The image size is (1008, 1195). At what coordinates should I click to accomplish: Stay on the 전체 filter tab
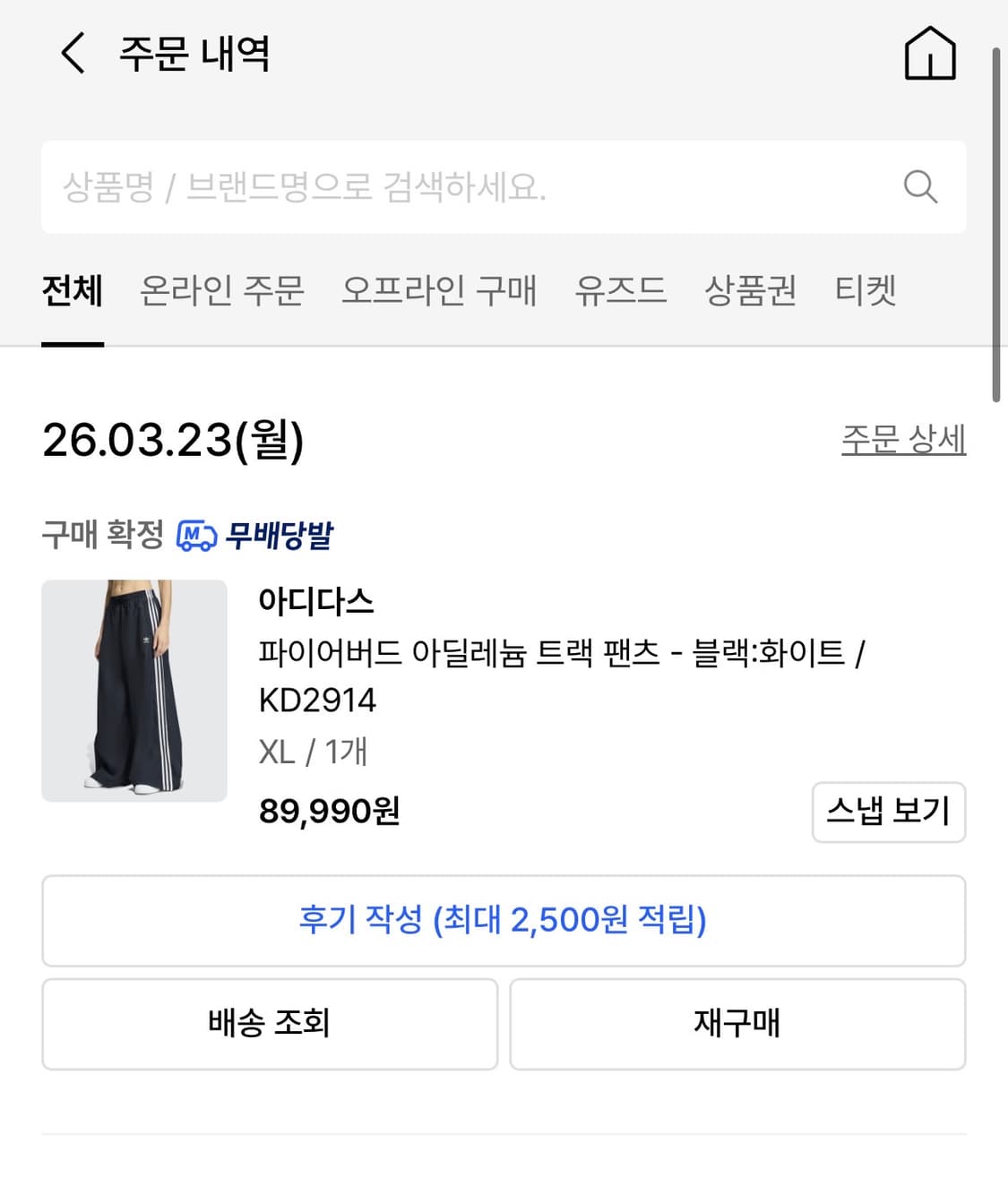pos(72,291)
